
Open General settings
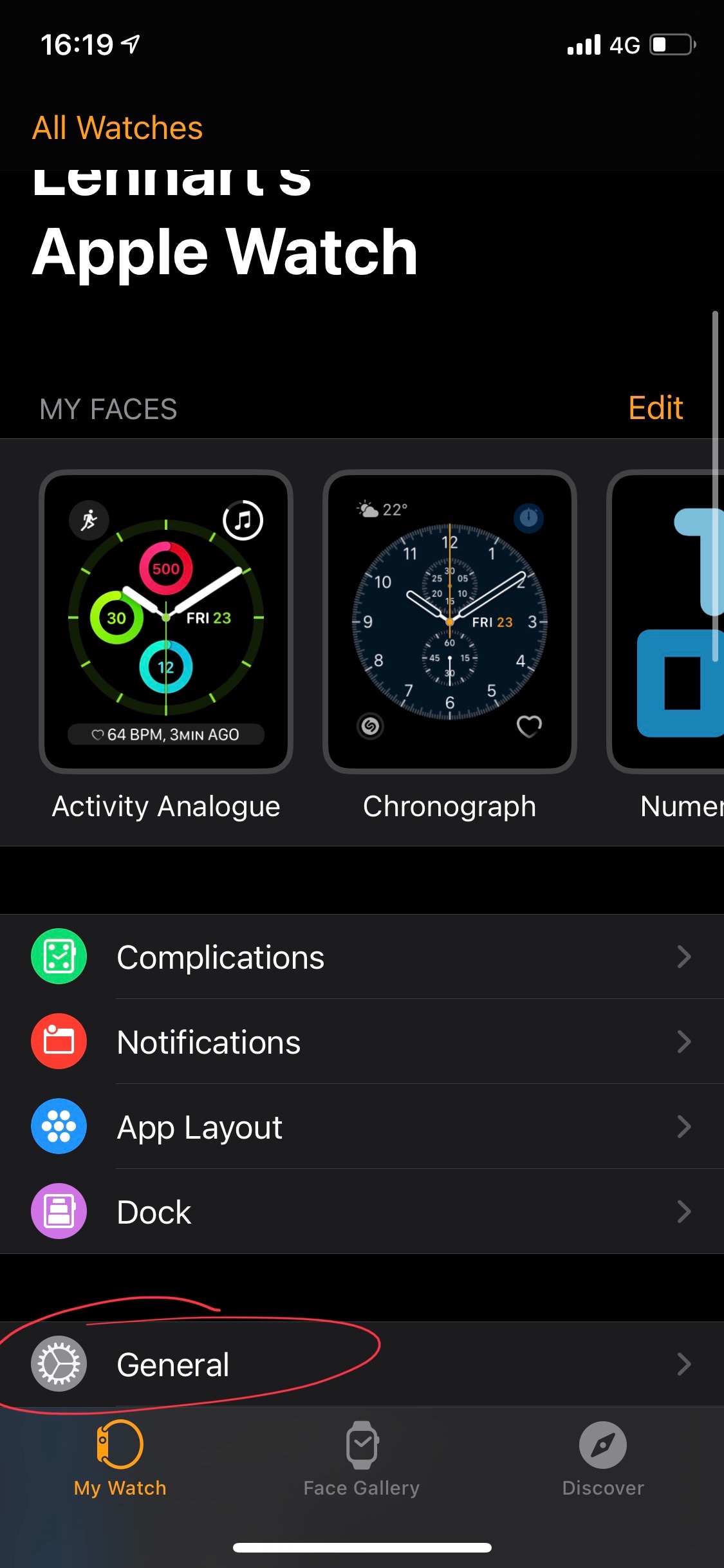coord(362,1364)
